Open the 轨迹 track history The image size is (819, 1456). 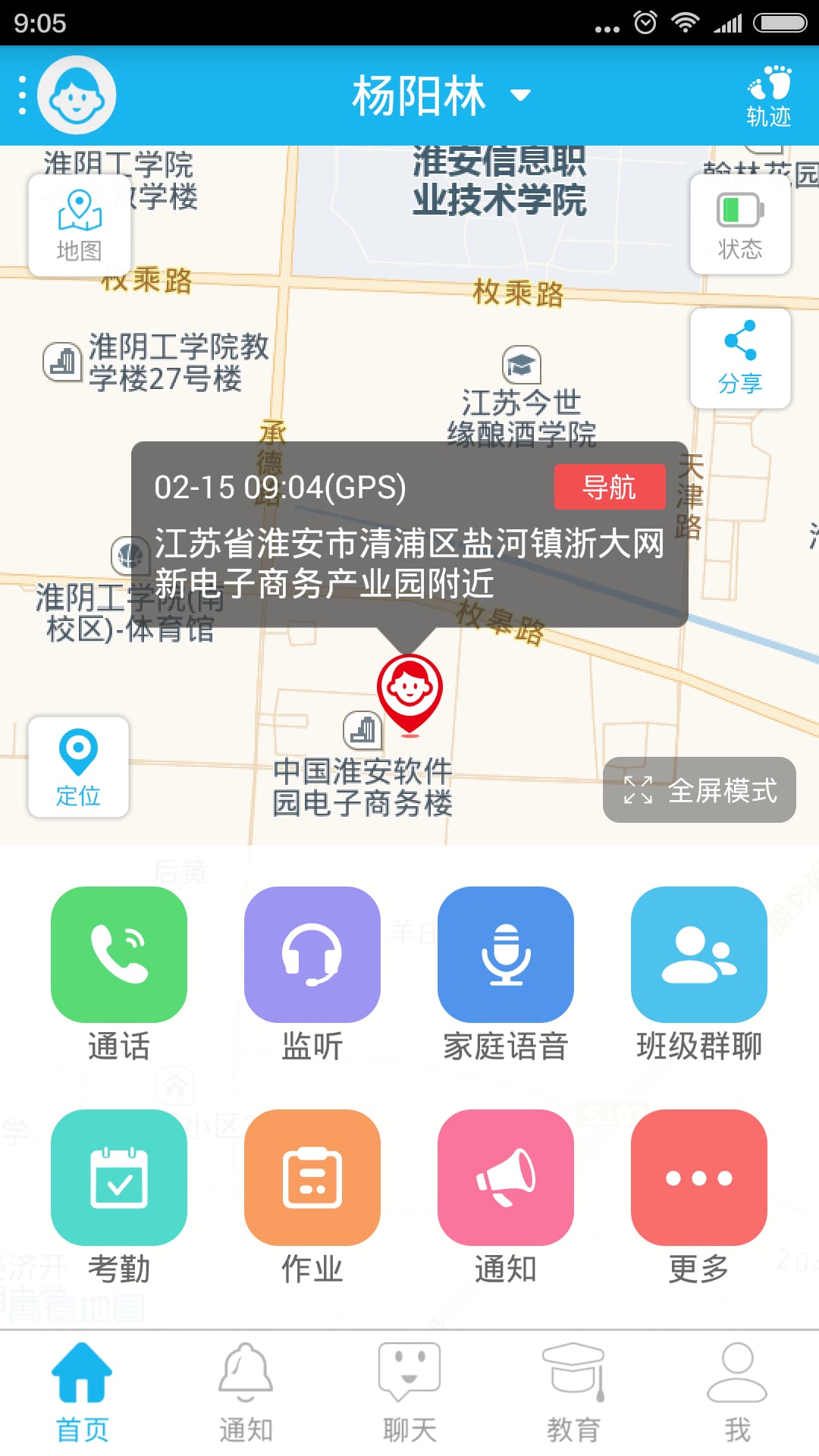[x=768, y=97]
